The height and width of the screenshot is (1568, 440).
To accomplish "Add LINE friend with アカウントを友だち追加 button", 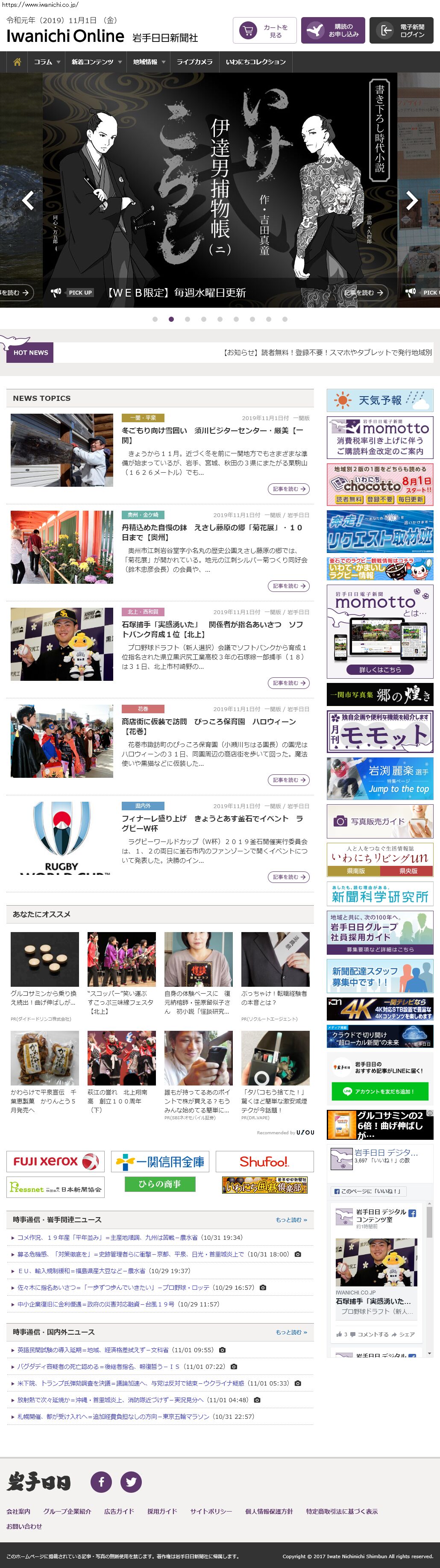I will click(380, 1091).
